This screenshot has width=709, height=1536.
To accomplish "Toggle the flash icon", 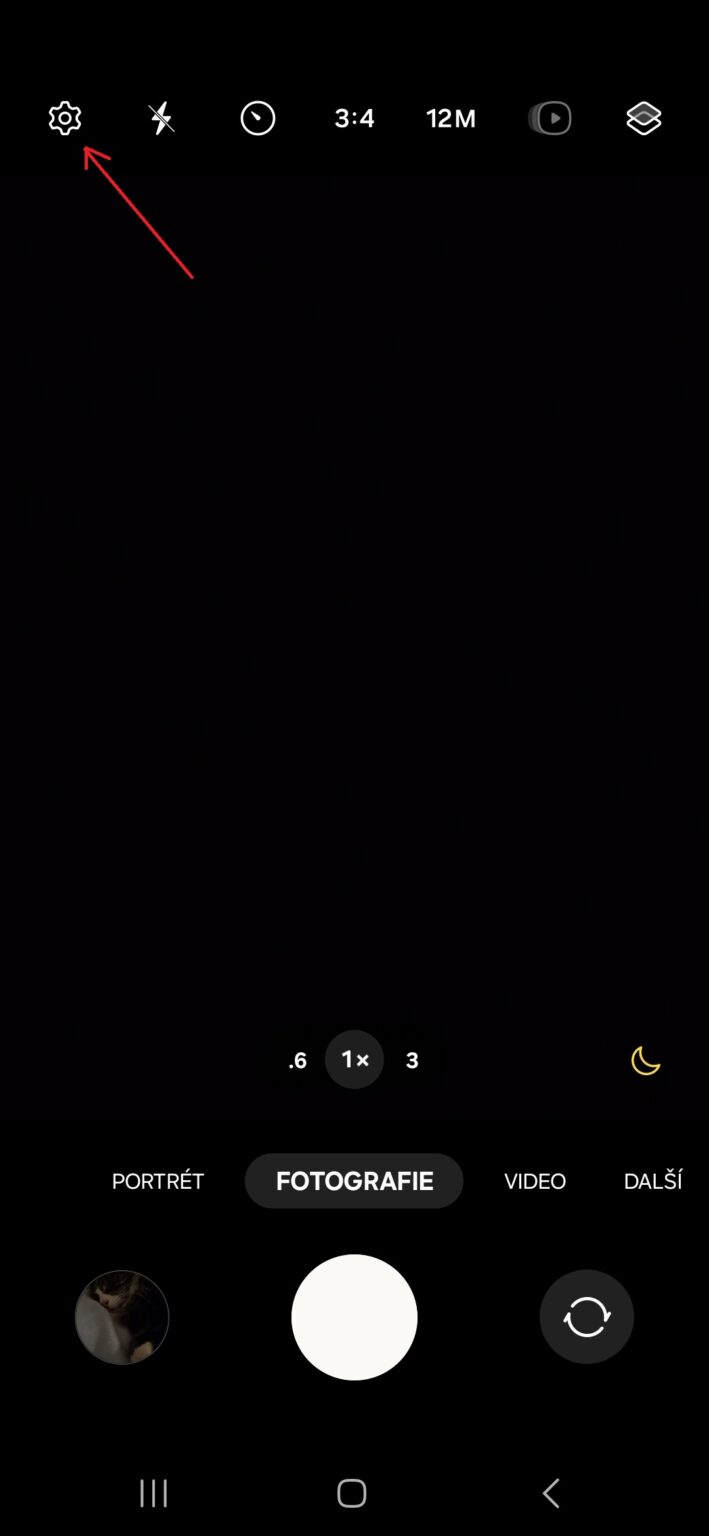I will [161, 118].
